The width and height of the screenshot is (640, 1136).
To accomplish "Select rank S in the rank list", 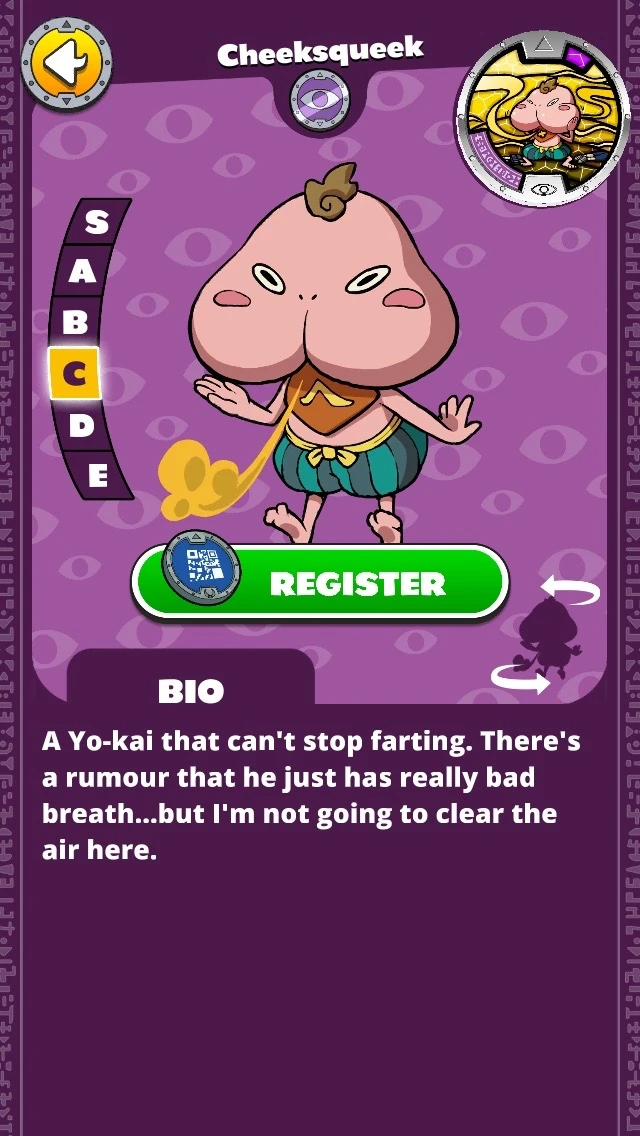I will pos(96,223).
